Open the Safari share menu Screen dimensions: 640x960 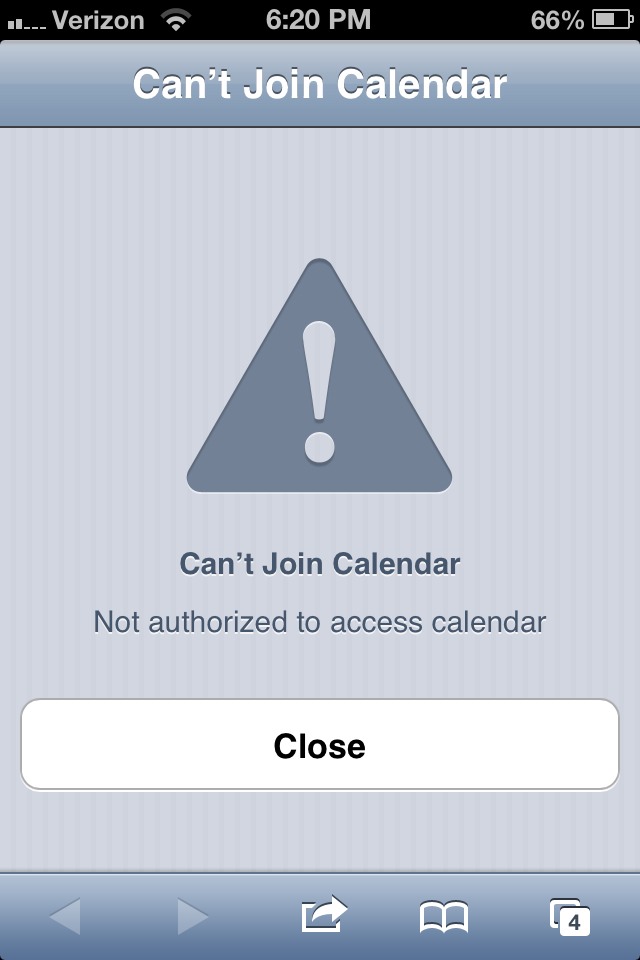324,915
